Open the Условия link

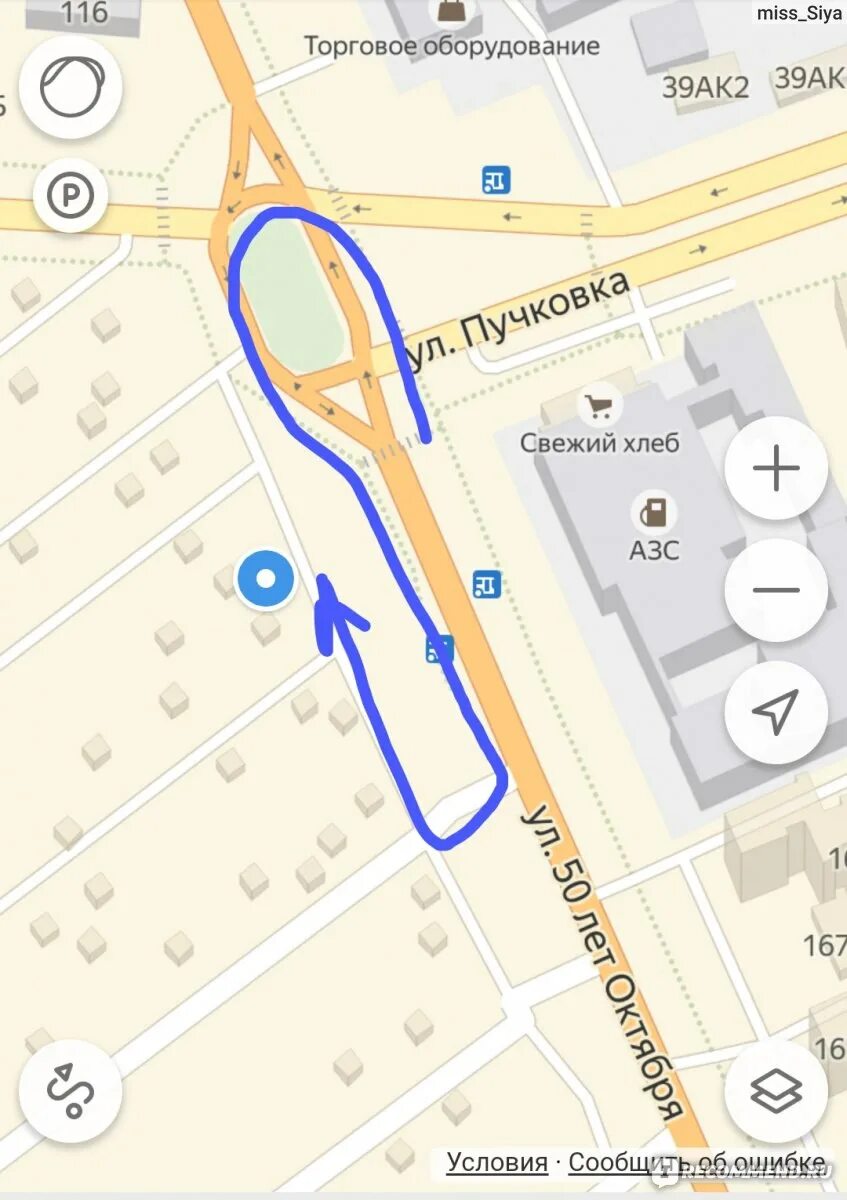(x=497, y=1162)
